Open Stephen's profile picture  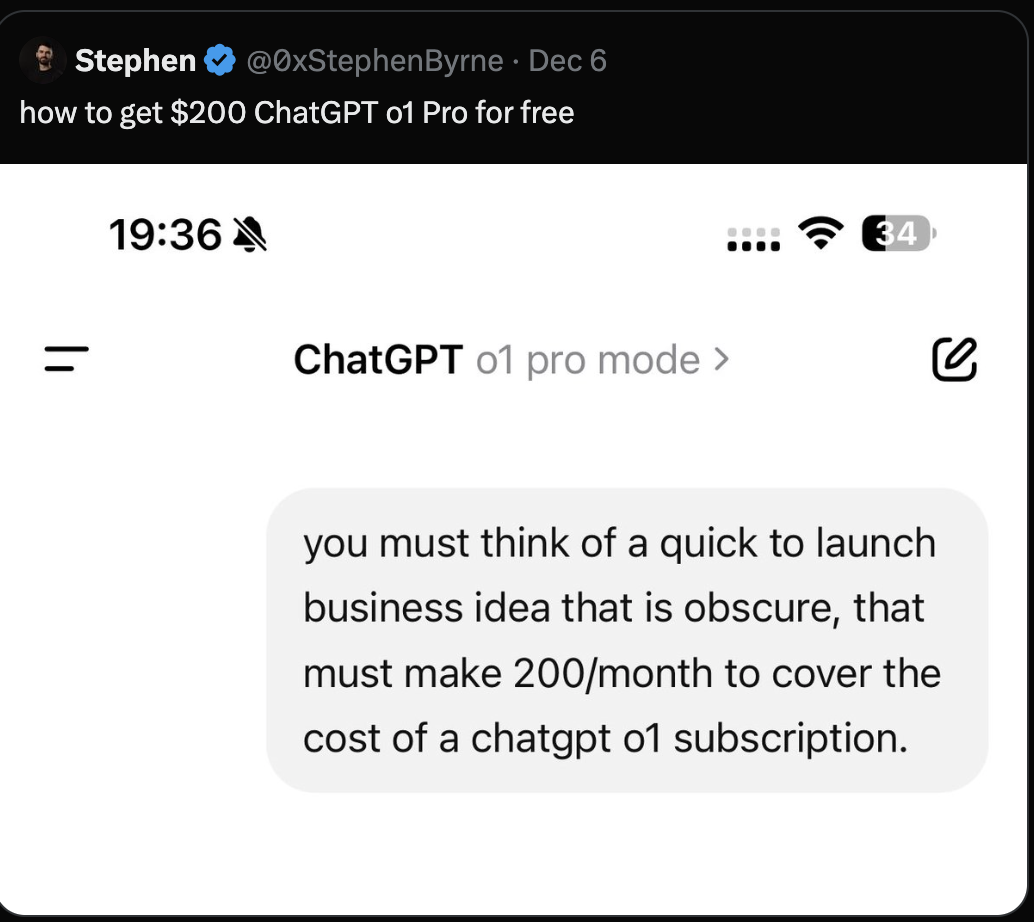[x=41, y=61]
